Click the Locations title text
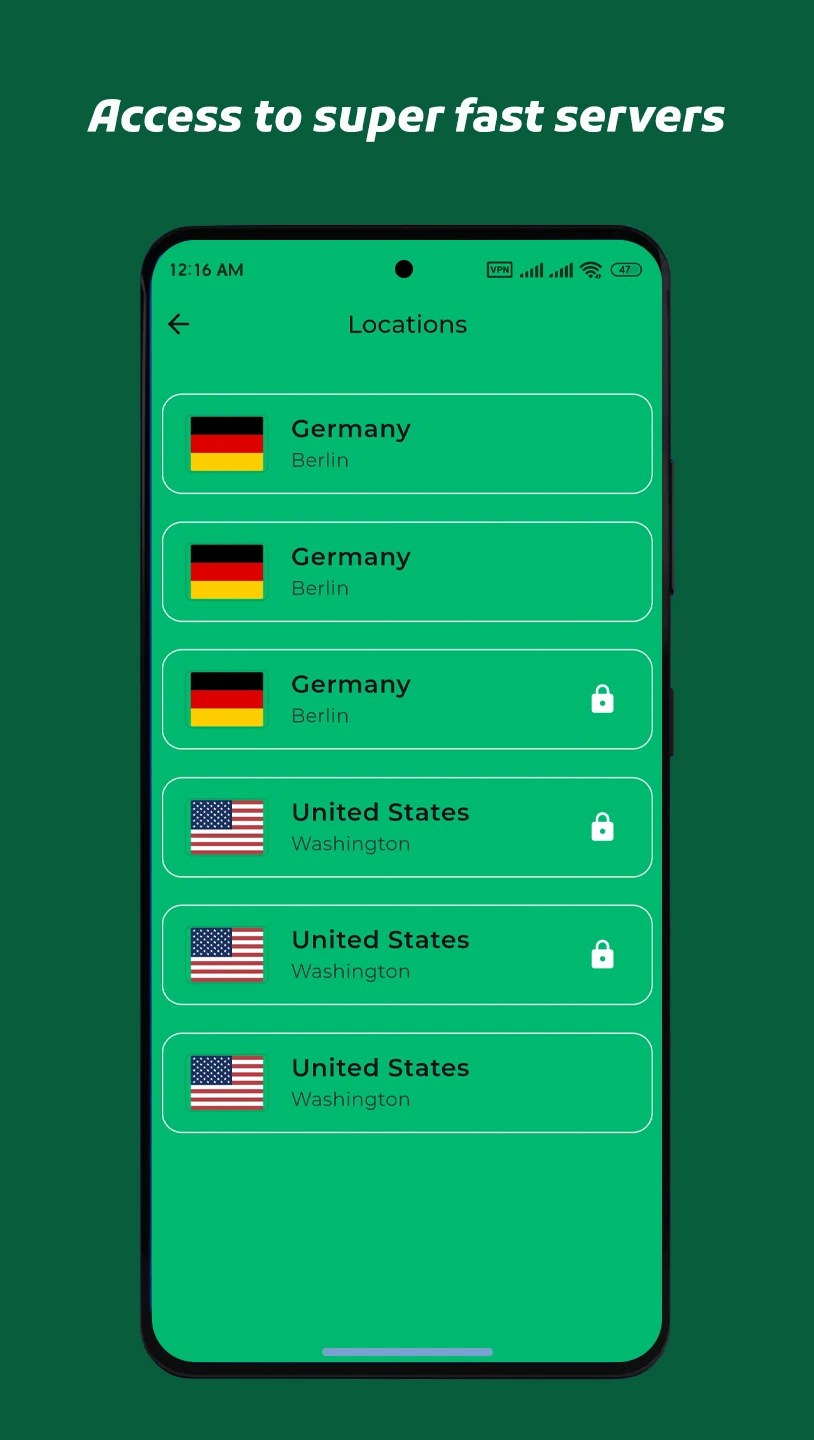 click(x=407, y=324)
